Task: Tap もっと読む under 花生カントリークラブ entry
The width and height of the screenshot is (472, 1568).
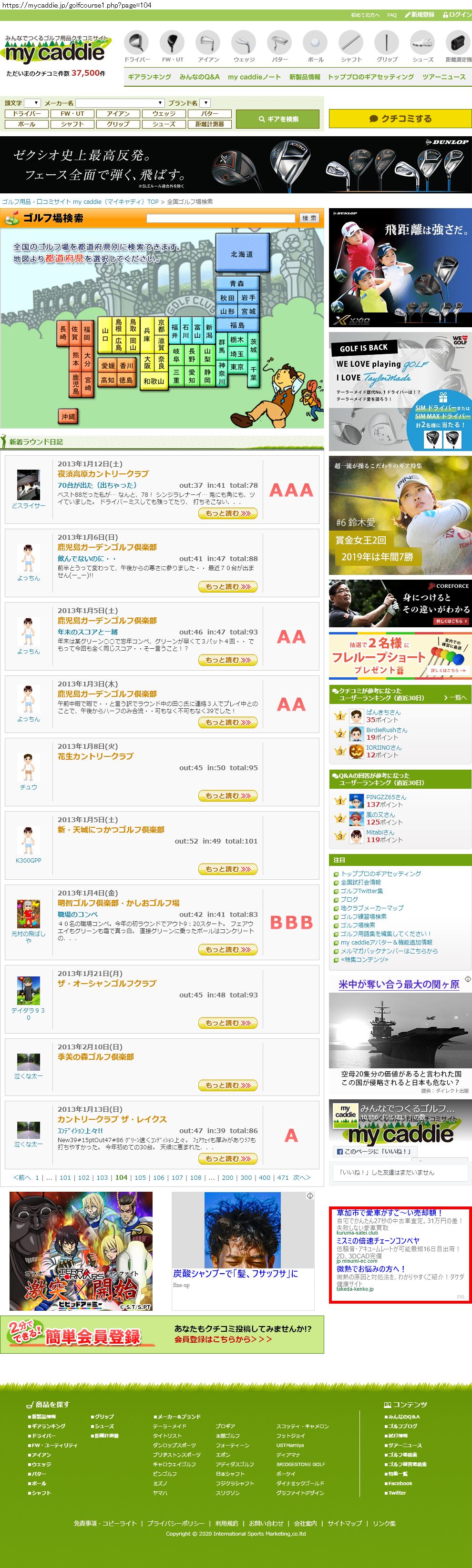Action: pos(227,795)
